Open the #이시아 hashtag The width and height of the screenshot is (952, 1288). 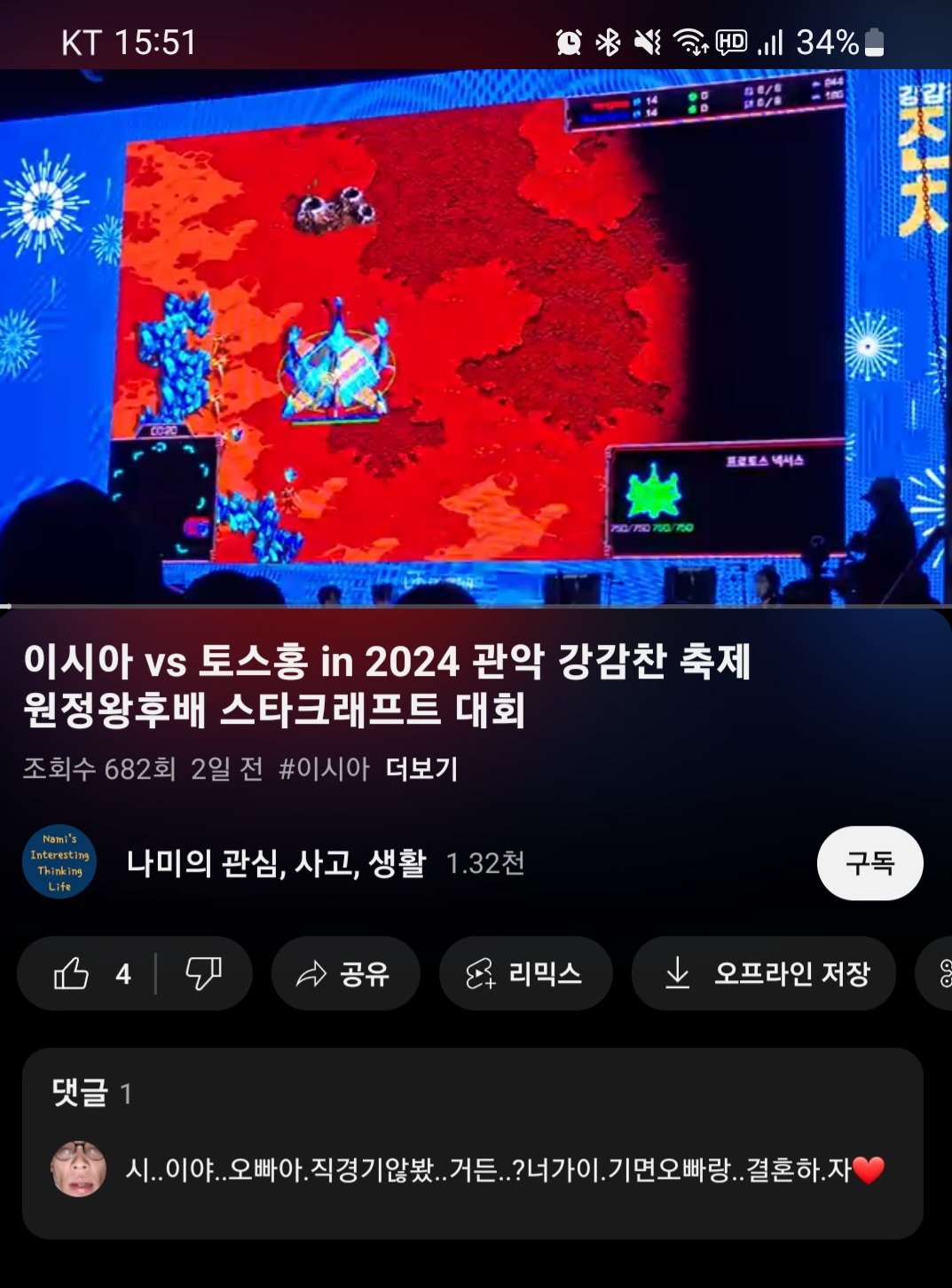(x=324, y=768)
